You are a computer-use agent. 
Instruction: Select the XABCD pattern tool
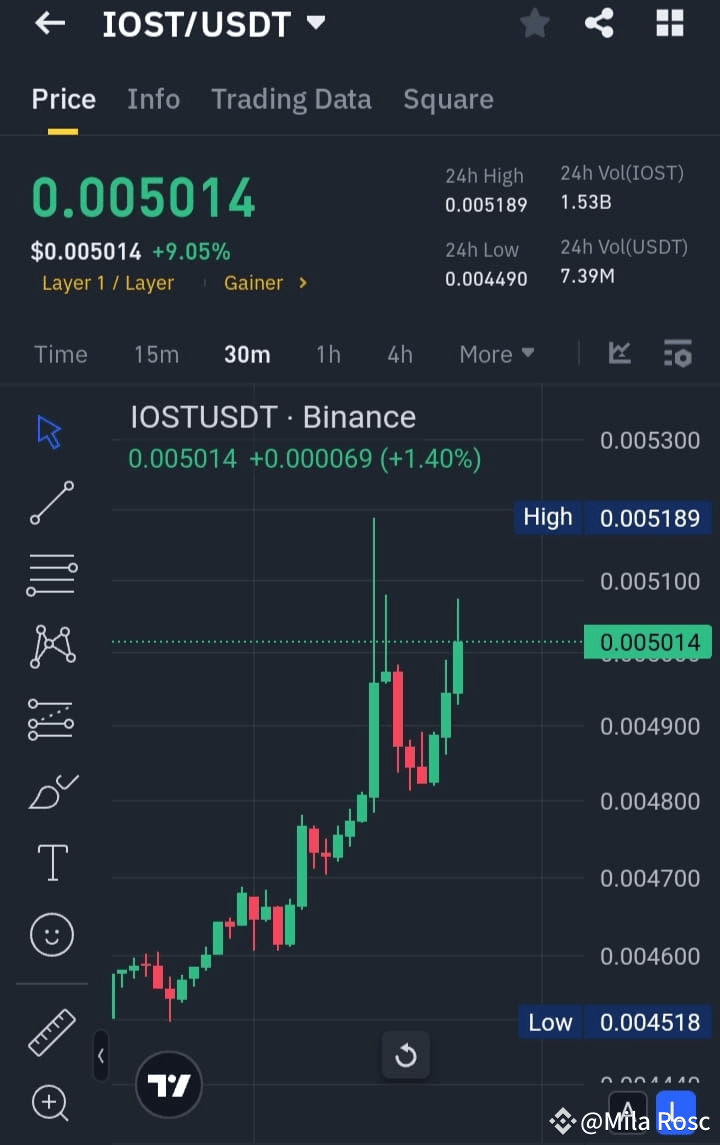50,646
